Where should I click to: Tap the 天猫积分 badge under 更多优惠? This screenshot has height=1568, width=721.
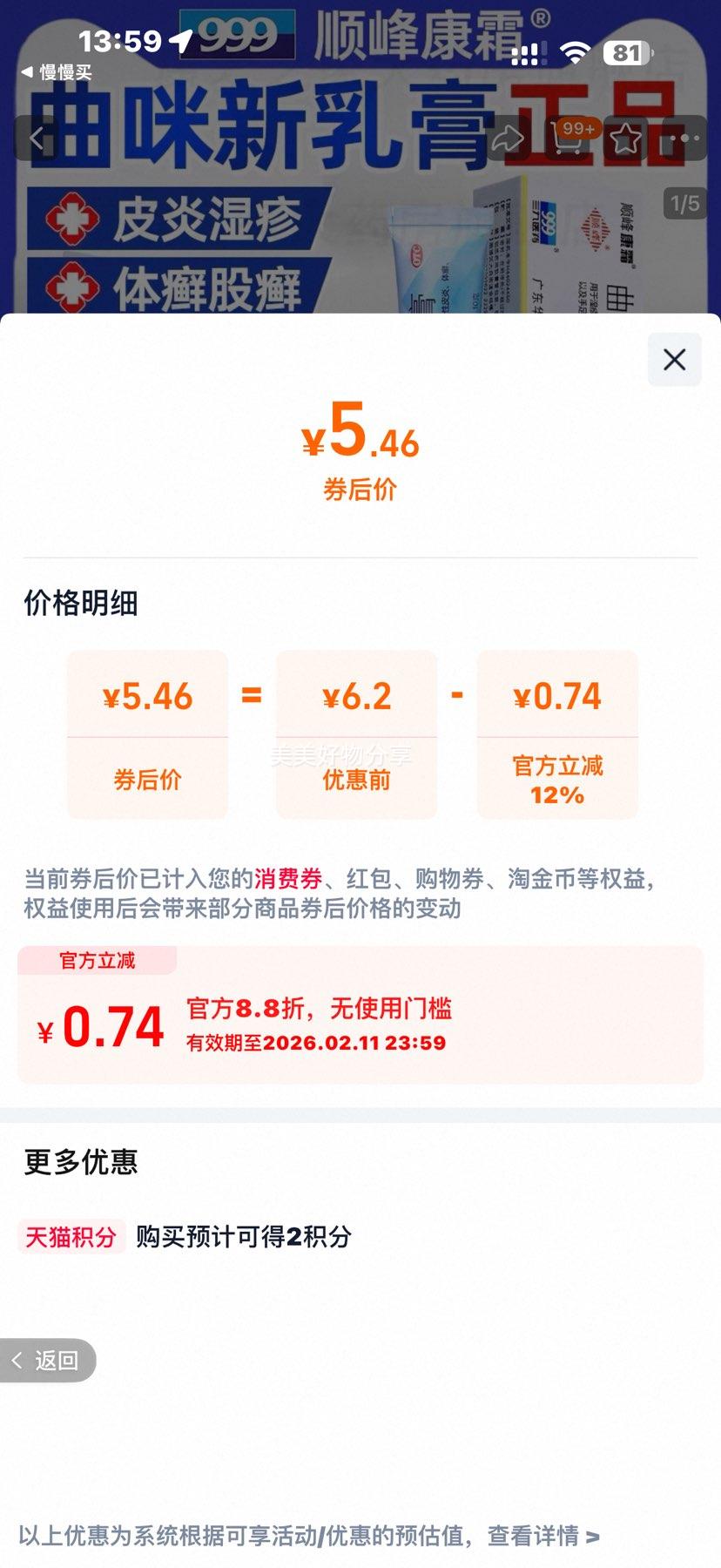pyautogui.click(x=71, y=1237)
